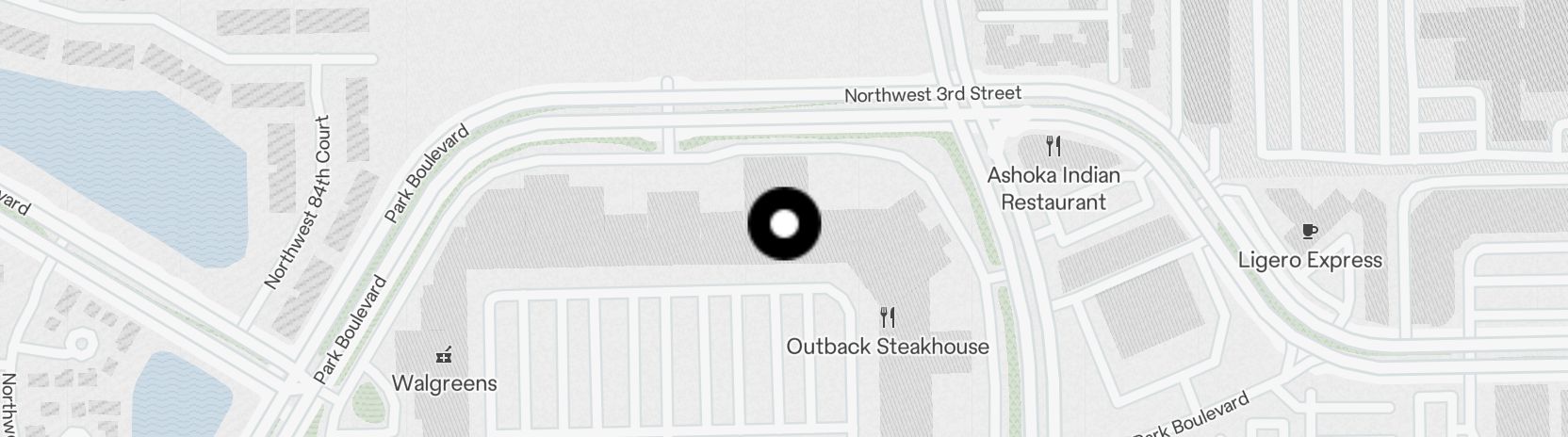
Task: Select the Walgreens pharmacy marker
Action: click(x=444, y=355)
